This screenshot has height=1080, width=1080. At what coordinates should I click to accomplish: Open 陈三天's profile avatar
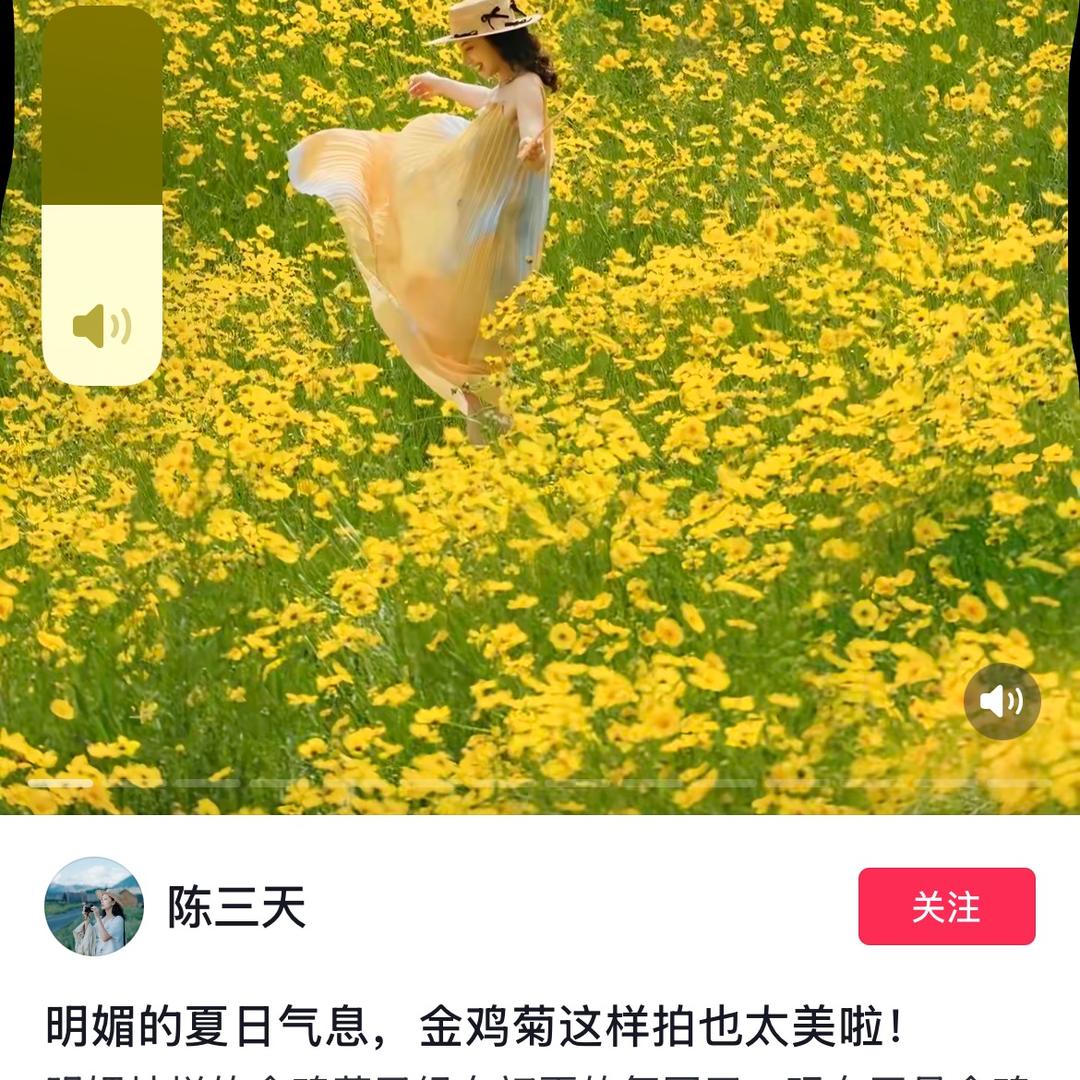[94, 906]
